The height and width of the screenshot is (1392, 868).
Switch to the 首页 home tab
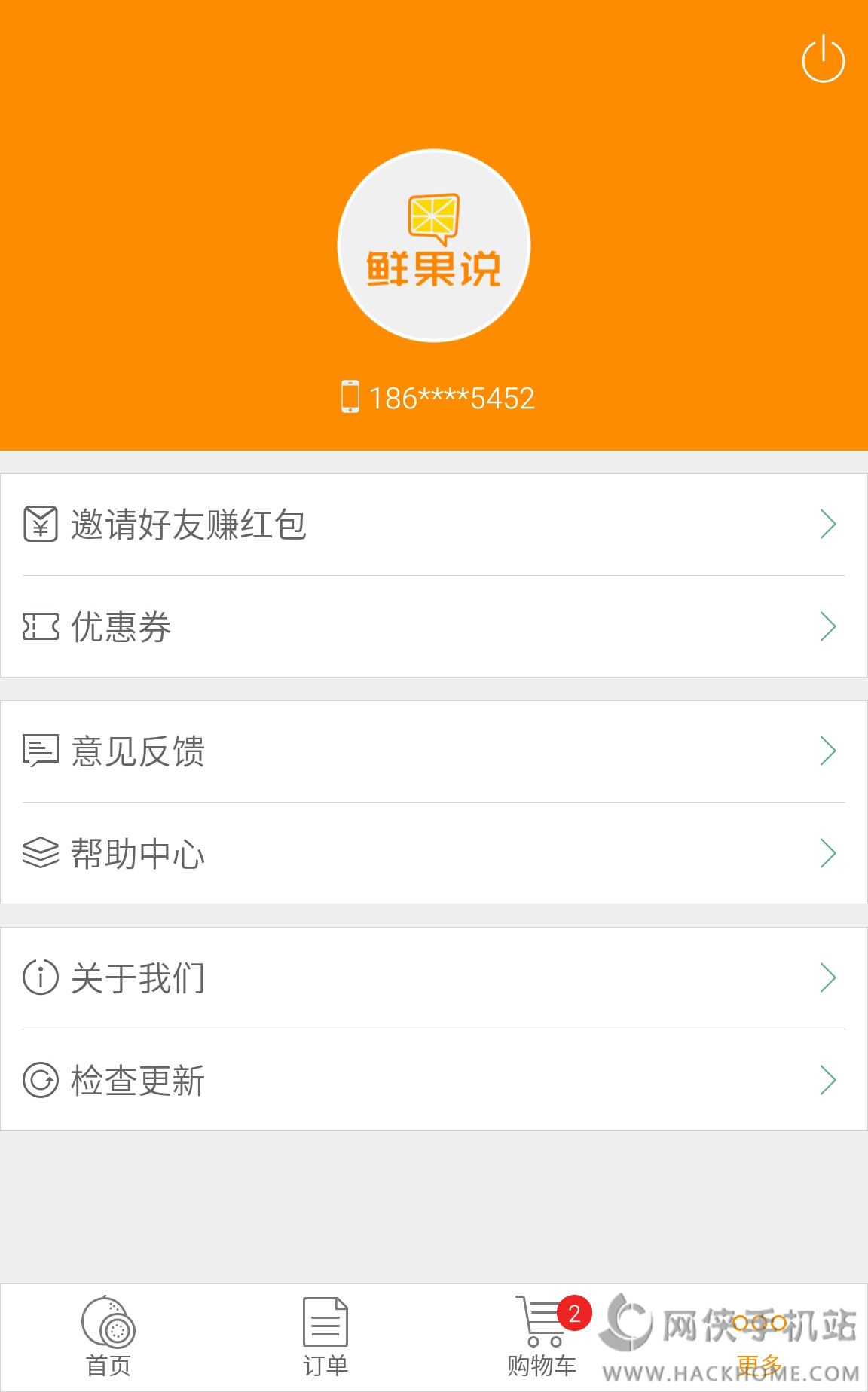[108, 1337]
